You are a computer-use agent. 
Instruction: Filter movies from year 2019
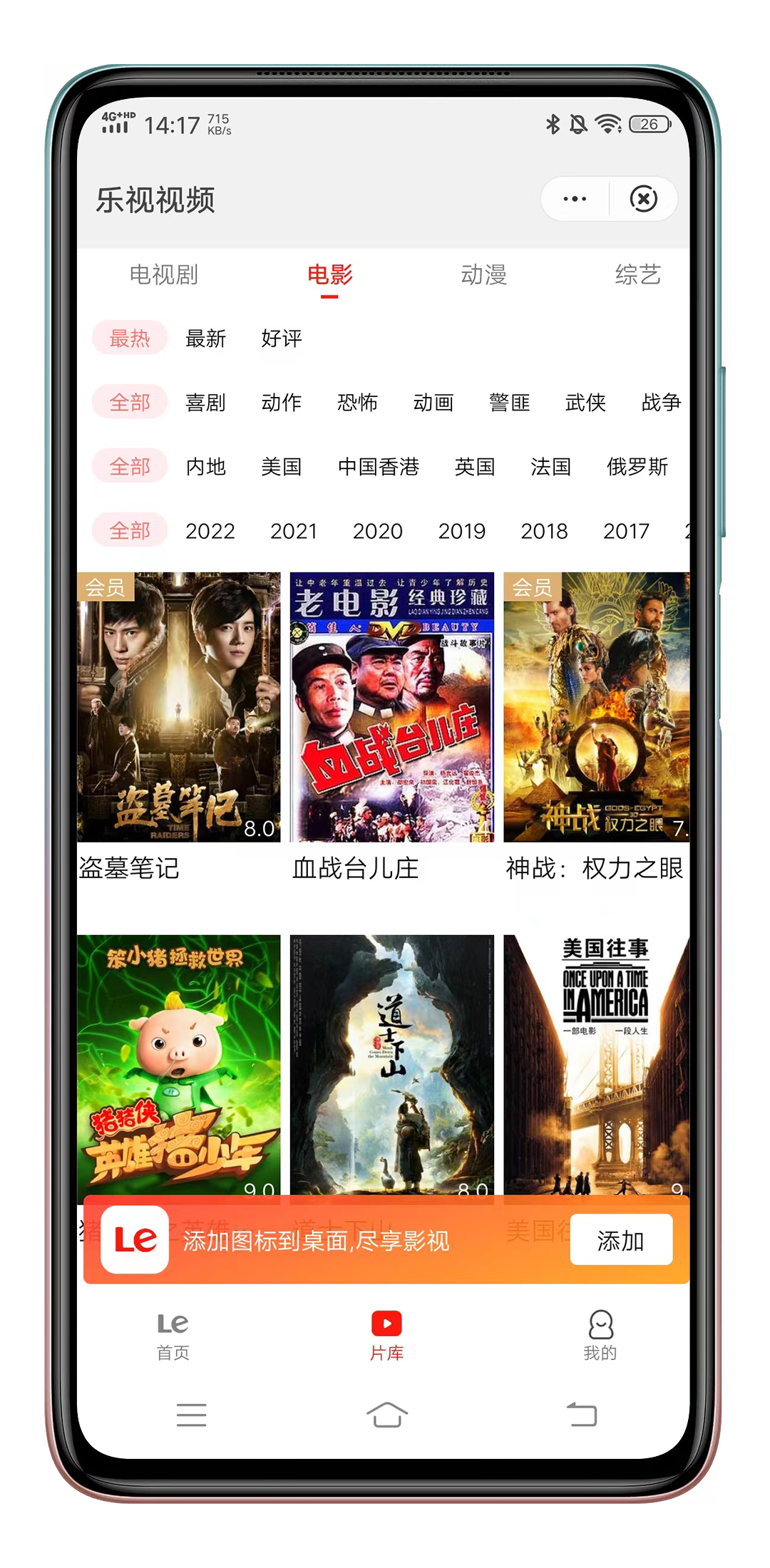pos(461,530)
